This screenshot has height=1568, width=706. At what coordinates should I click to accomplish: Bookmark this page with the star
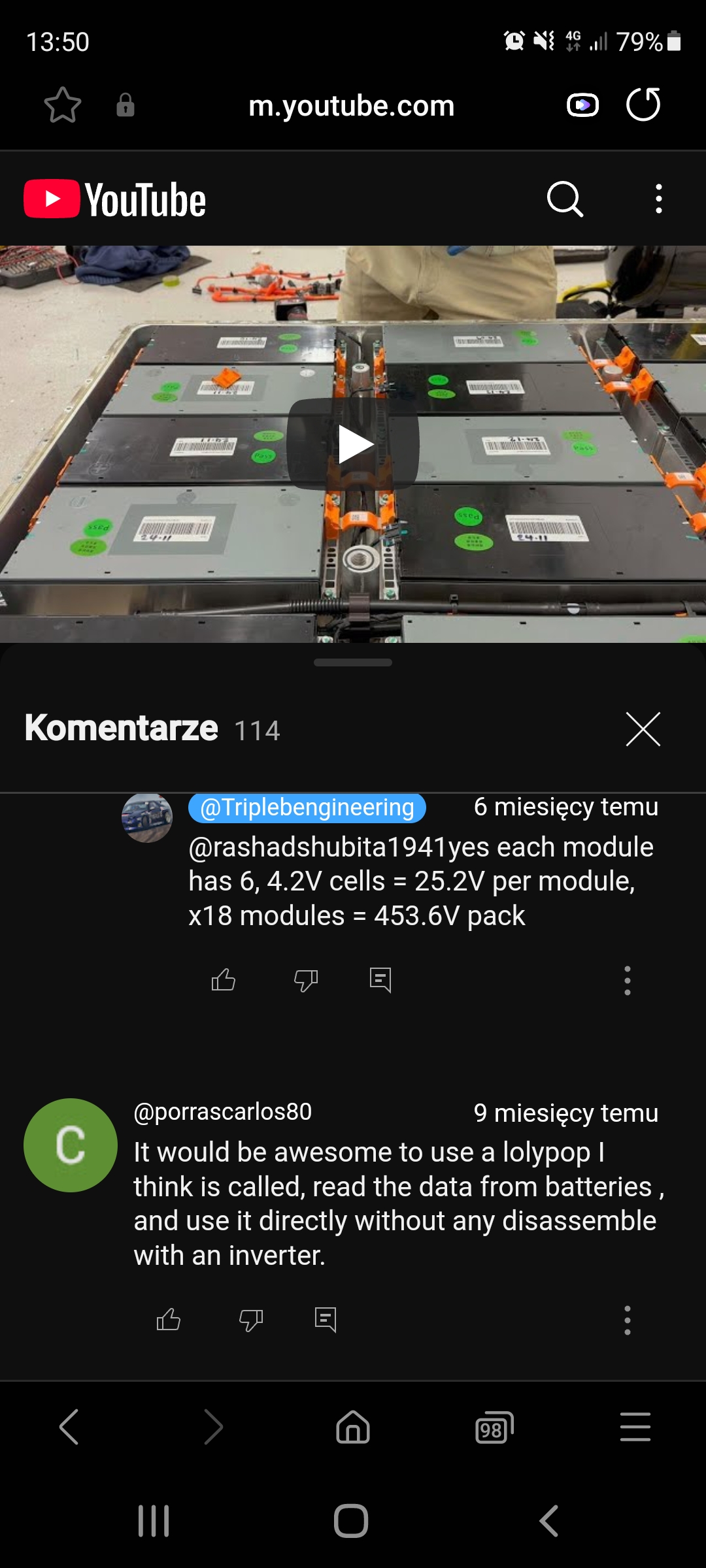pyautogui.click(x=63, y=105)
